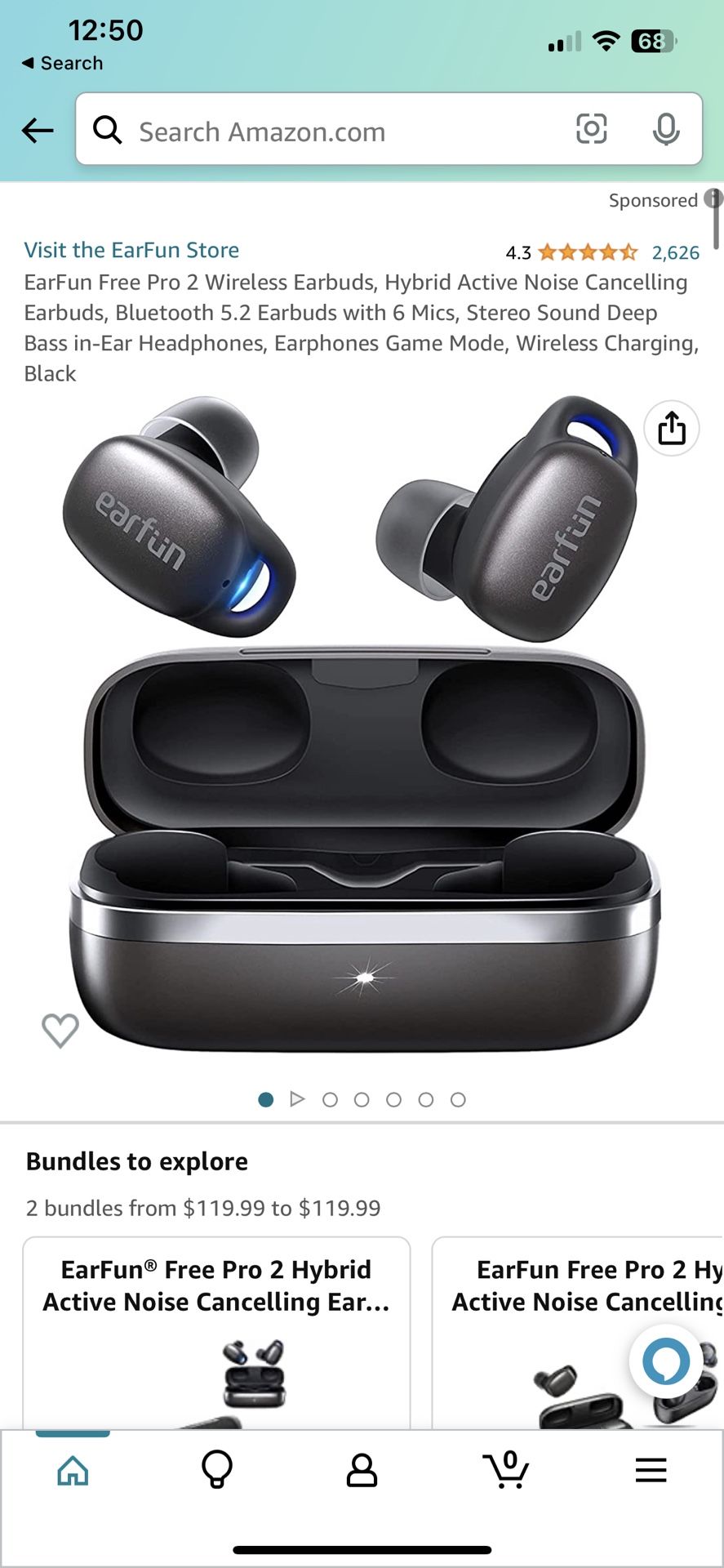Play the product video from the carousel

click(298, 1099)
